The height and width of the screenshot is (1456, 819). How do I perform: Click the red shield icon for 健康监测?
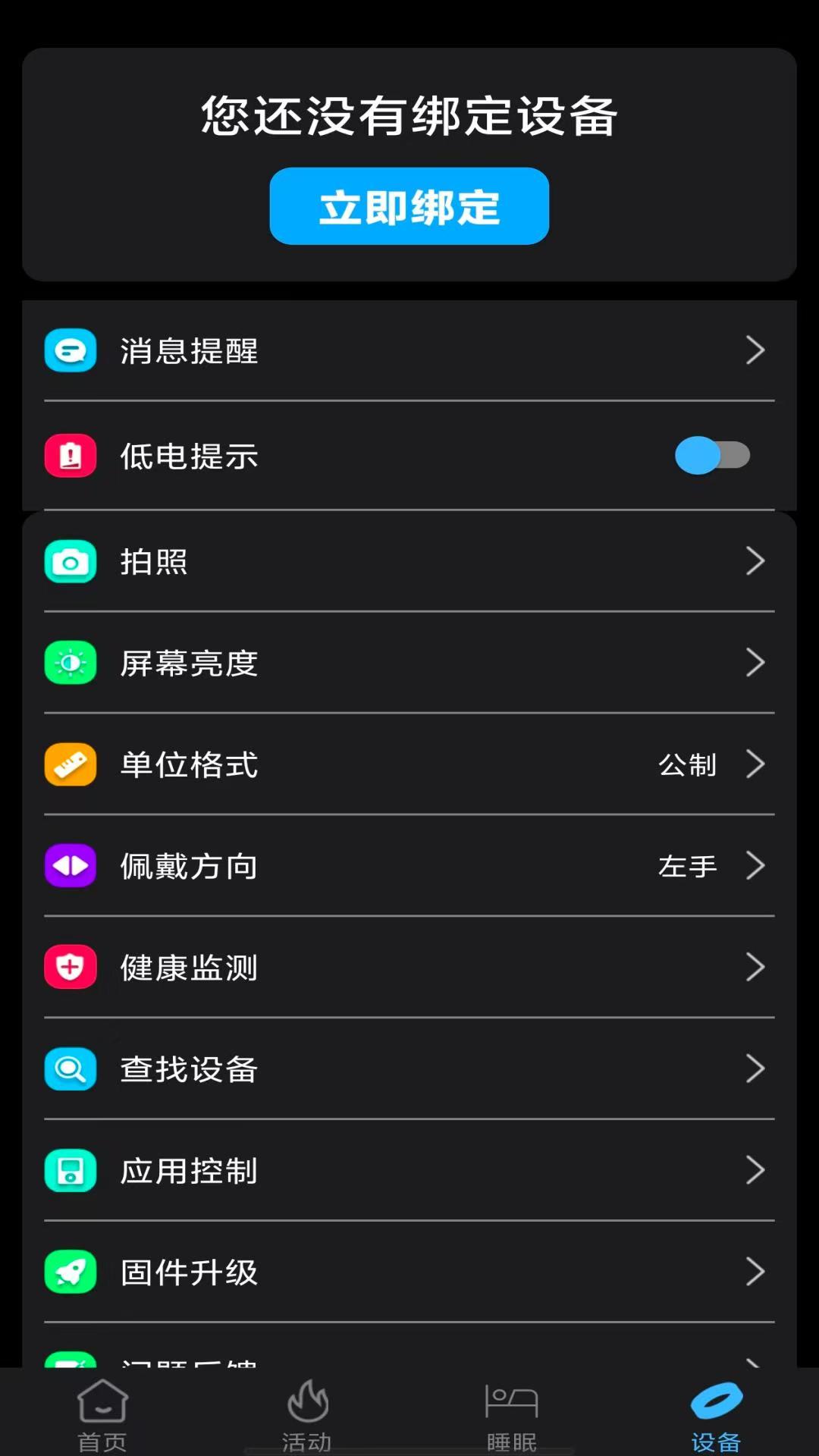click(70, 968)
